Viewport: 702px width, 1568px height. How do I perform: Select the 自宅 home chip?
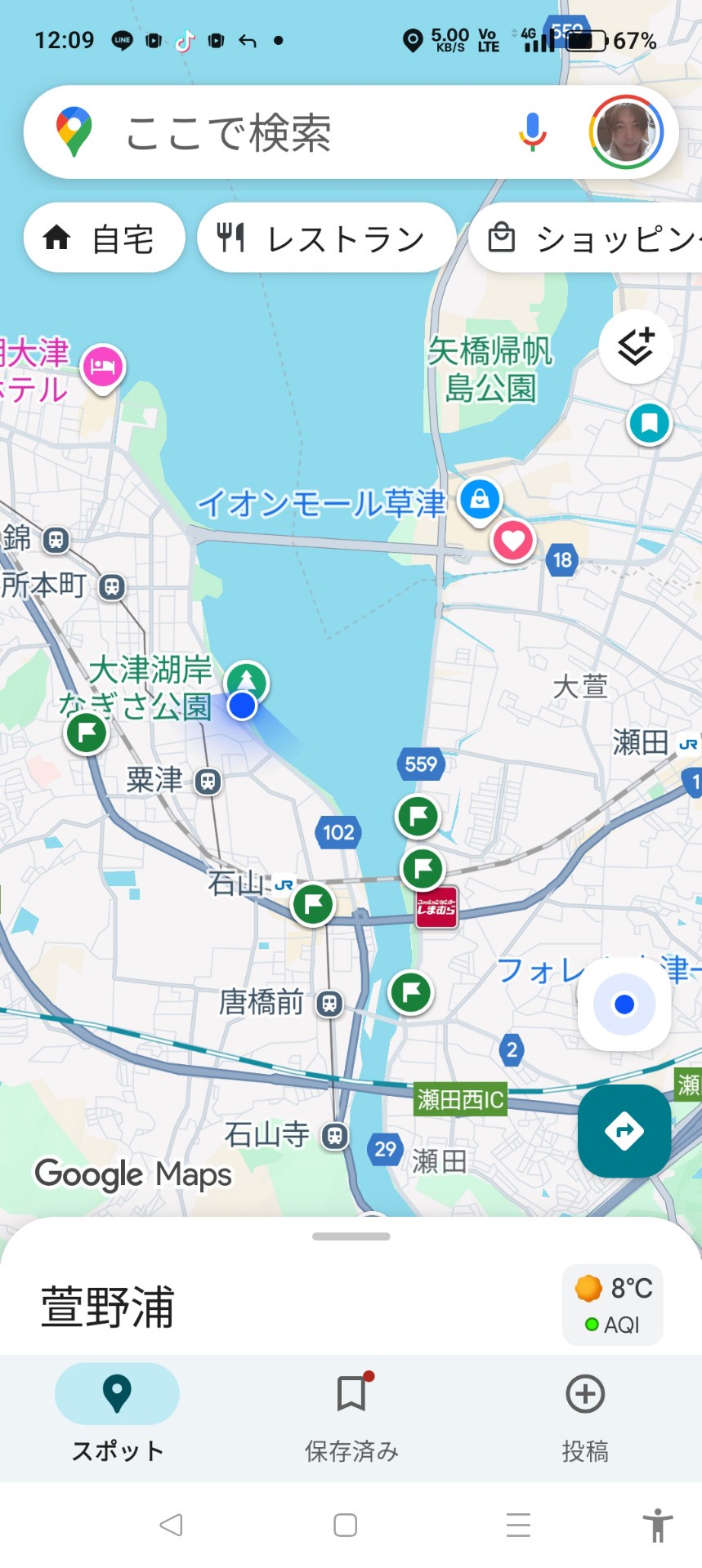(105, 238)
